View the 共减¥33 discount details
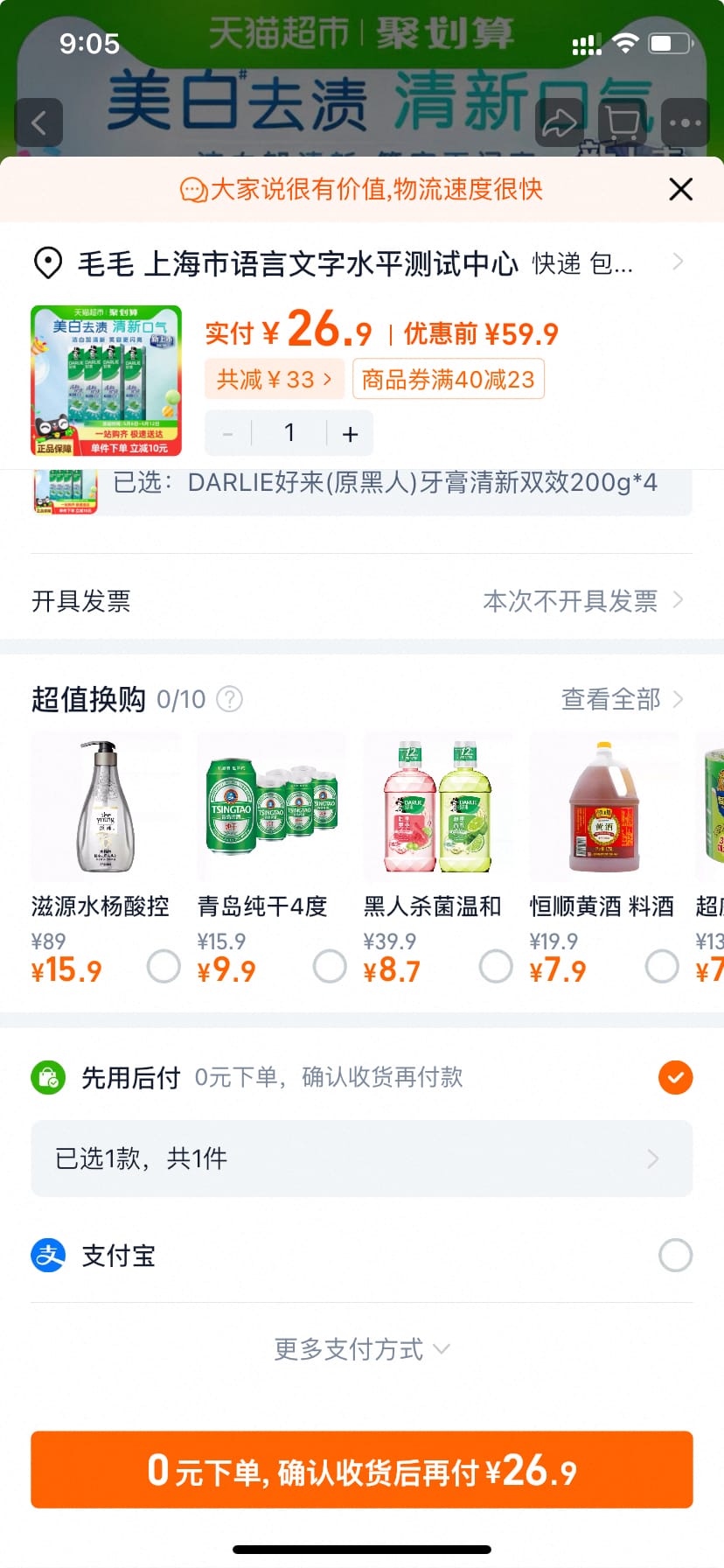Viewport: 724px width, 1568px height. tap(274, 378)
